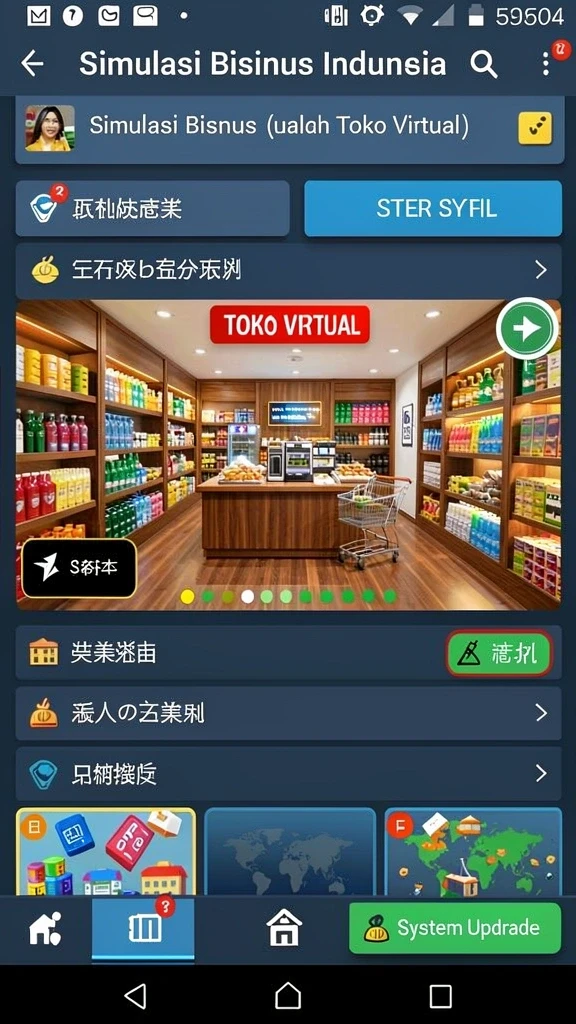Tap the STER SYFIL blue button
The width and height of the screenshot is (576, 1024).
tap(433, 208)
